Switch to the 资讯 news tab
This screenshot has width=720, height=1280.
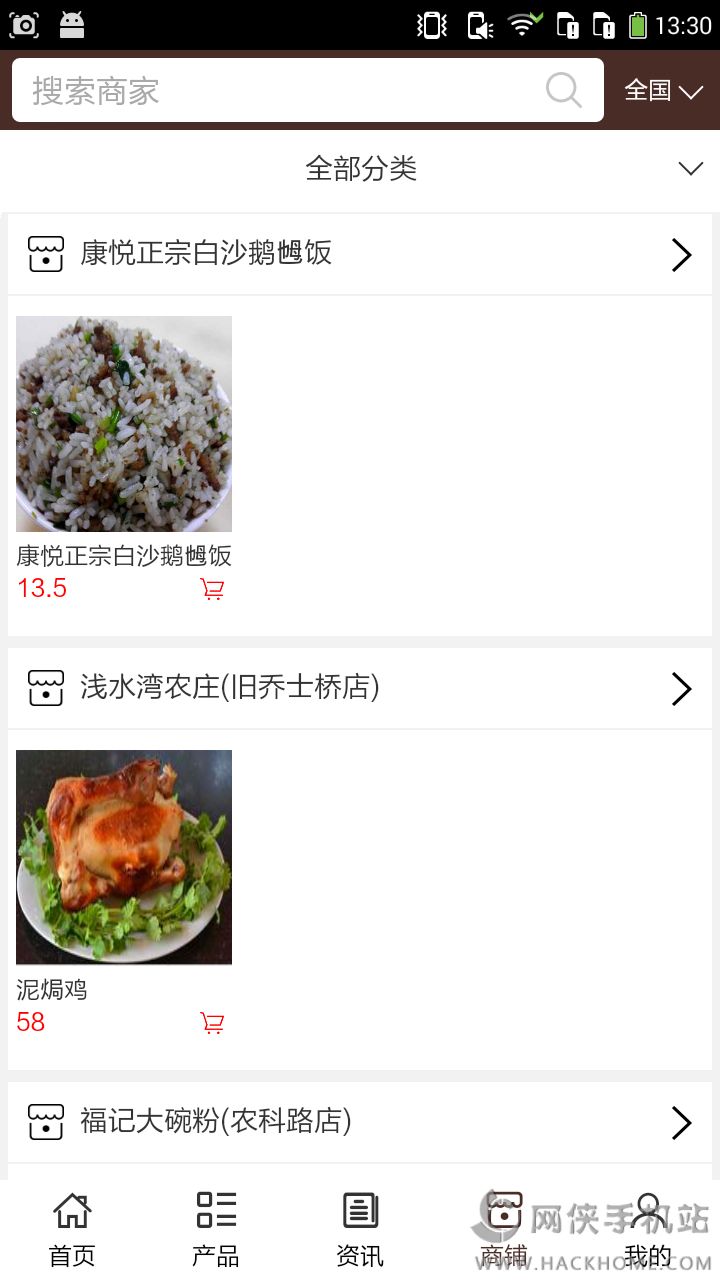[360, 1230]
